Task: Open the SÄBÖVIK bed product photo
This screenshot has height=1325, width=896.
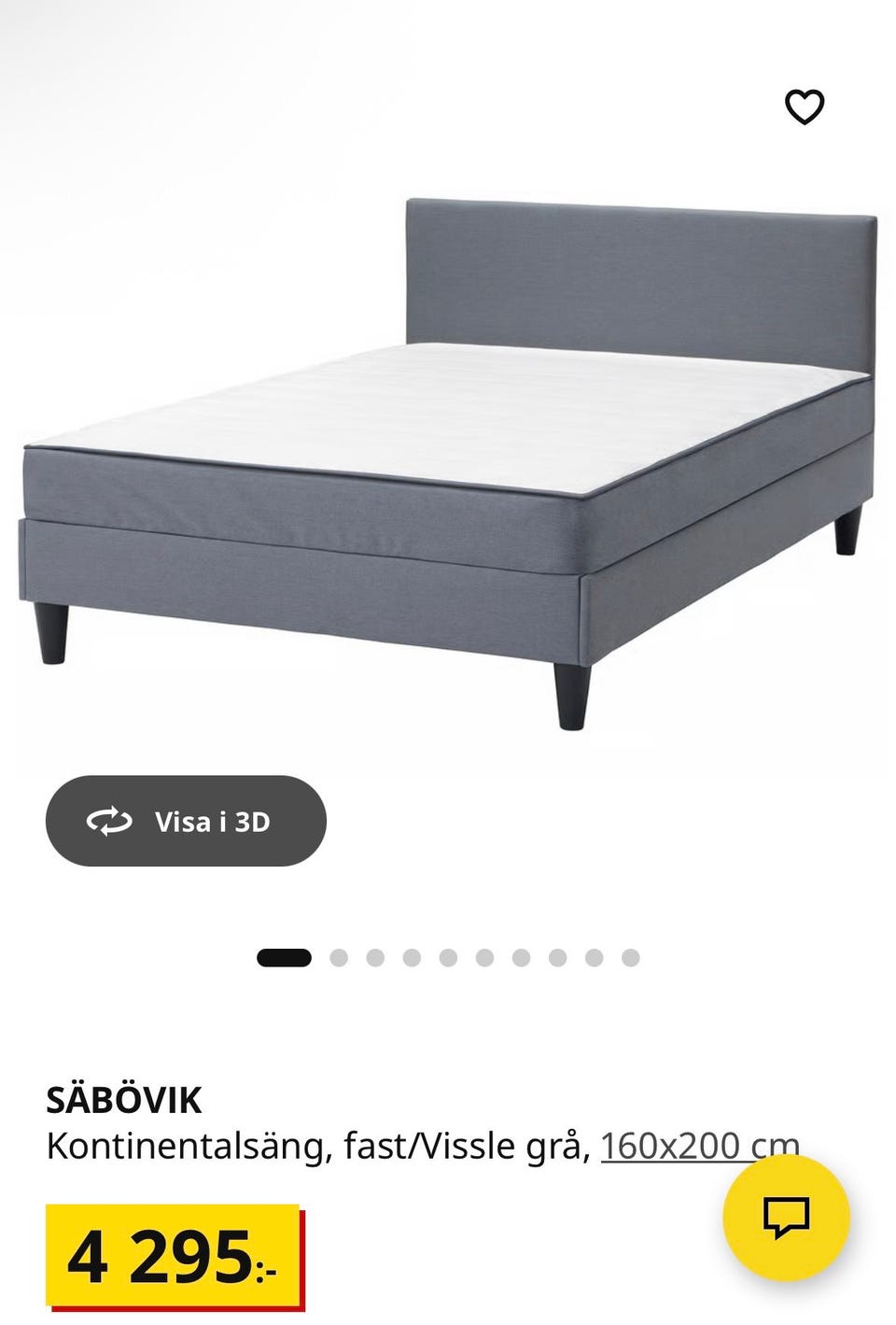Action: [x=448, y=458]
